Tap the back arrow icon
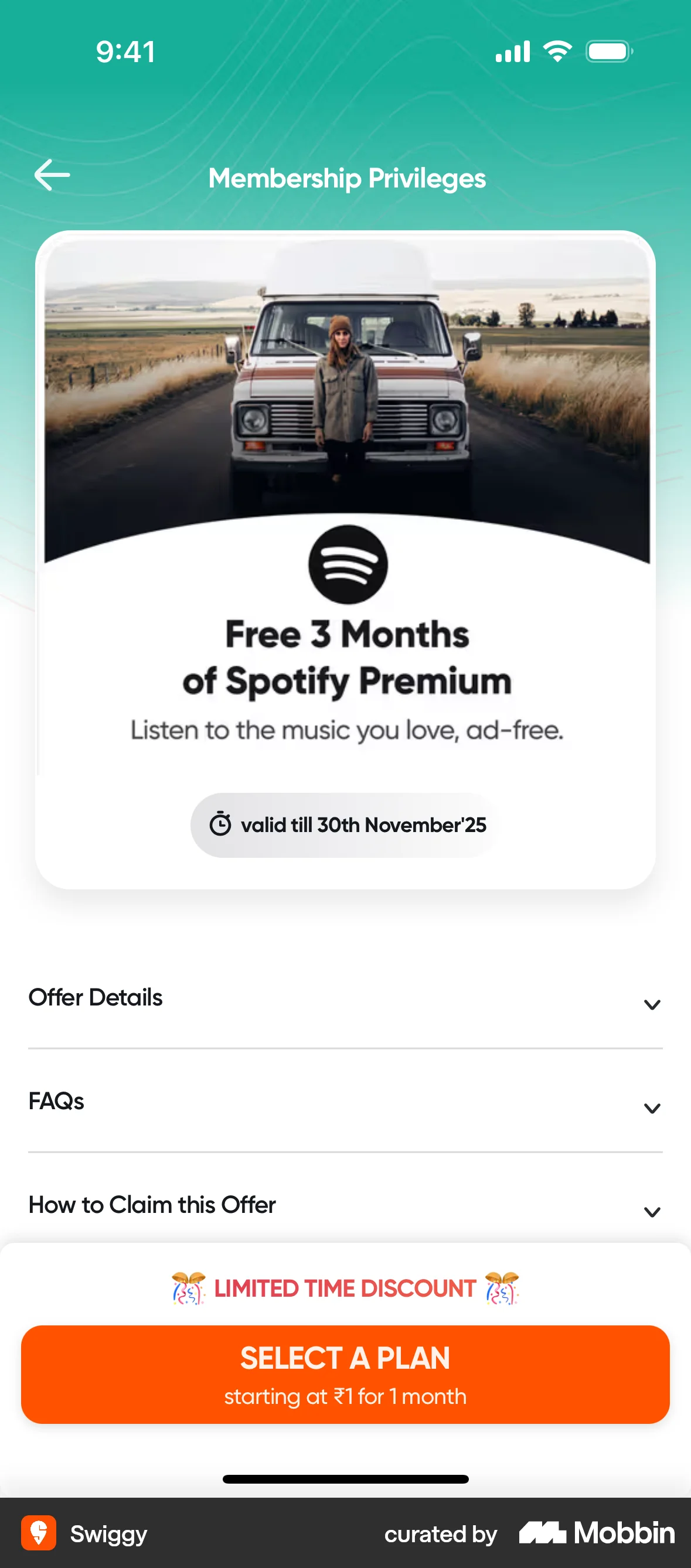691x1568 pixels. coord(52,176)
